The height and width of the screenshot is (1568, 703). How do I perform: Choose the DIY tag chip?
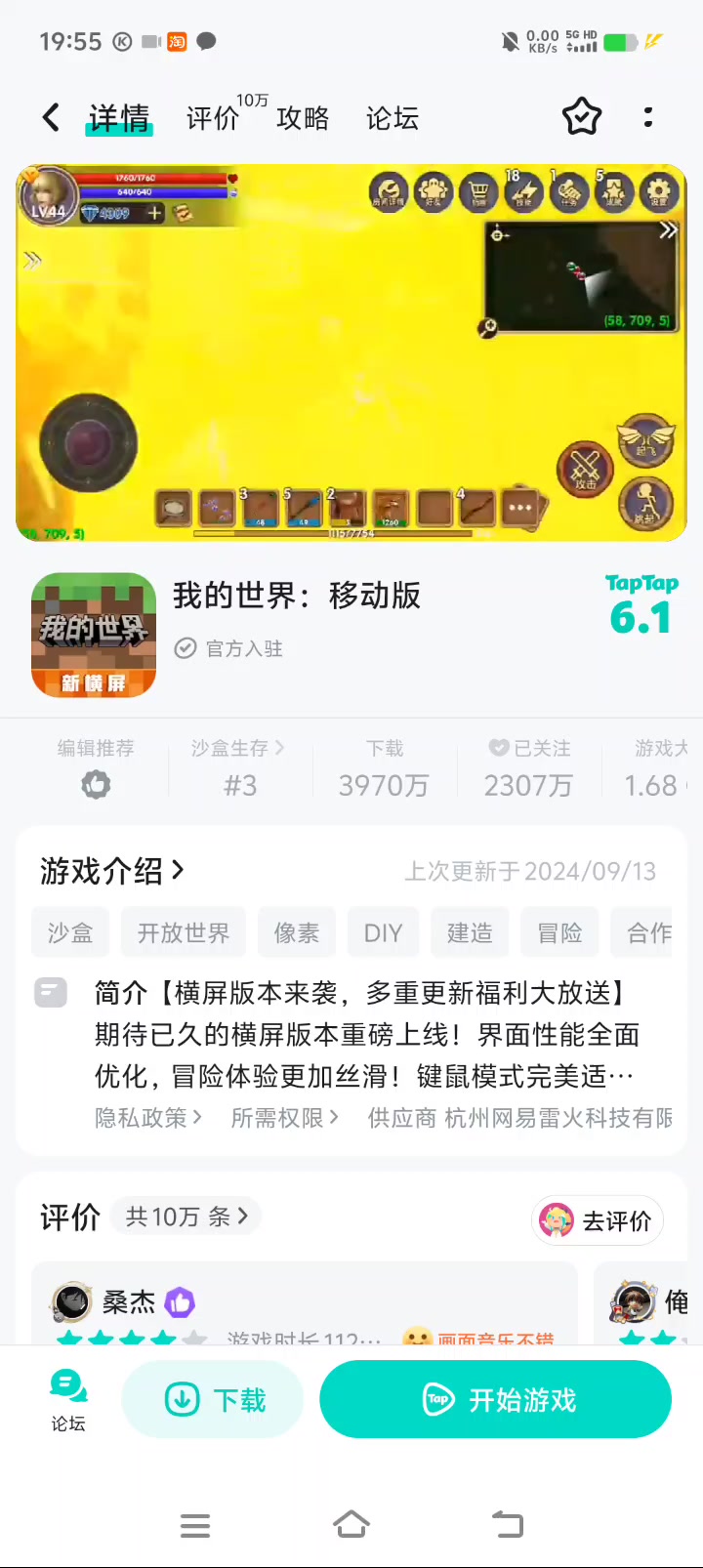[x=383, y=932]
